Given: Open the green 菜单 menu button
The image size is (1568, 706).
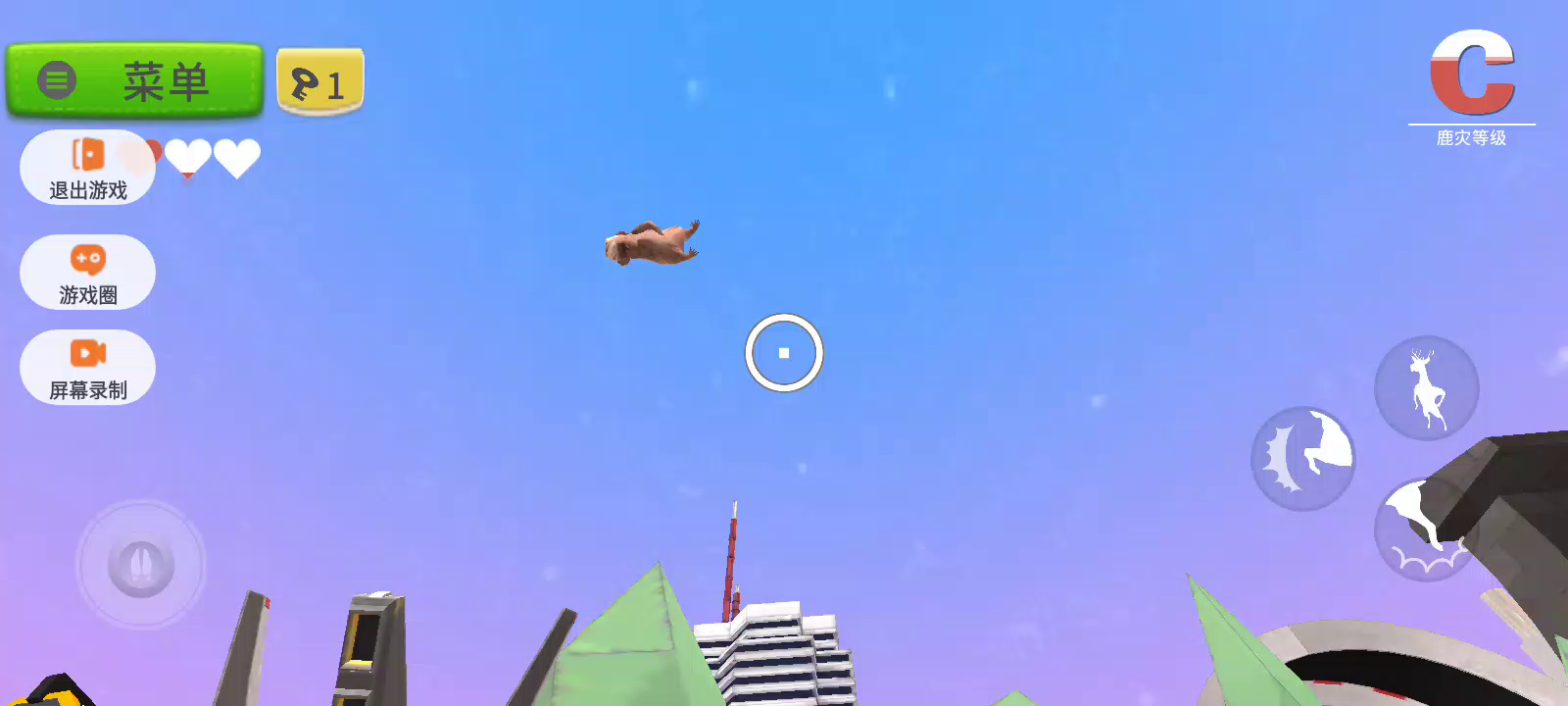Looking at the screenshot, I should [134, 81].
